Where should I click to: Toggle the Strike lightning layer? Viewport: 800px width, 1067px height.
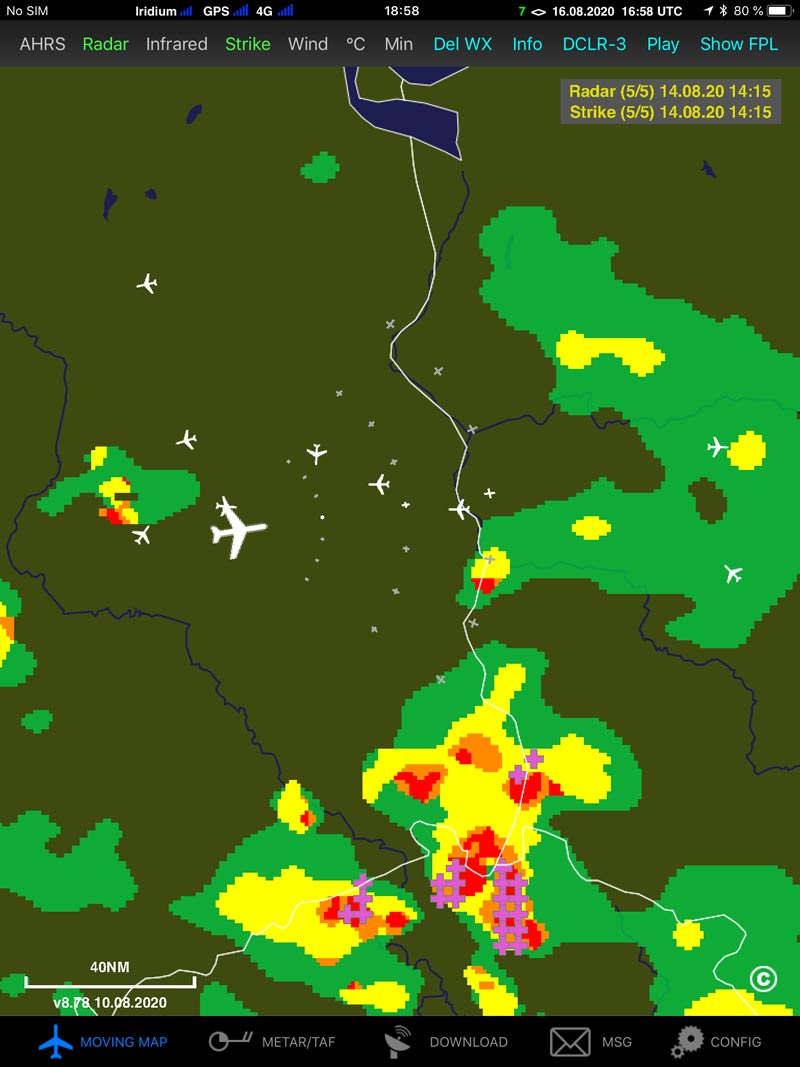tap(248, 44)
